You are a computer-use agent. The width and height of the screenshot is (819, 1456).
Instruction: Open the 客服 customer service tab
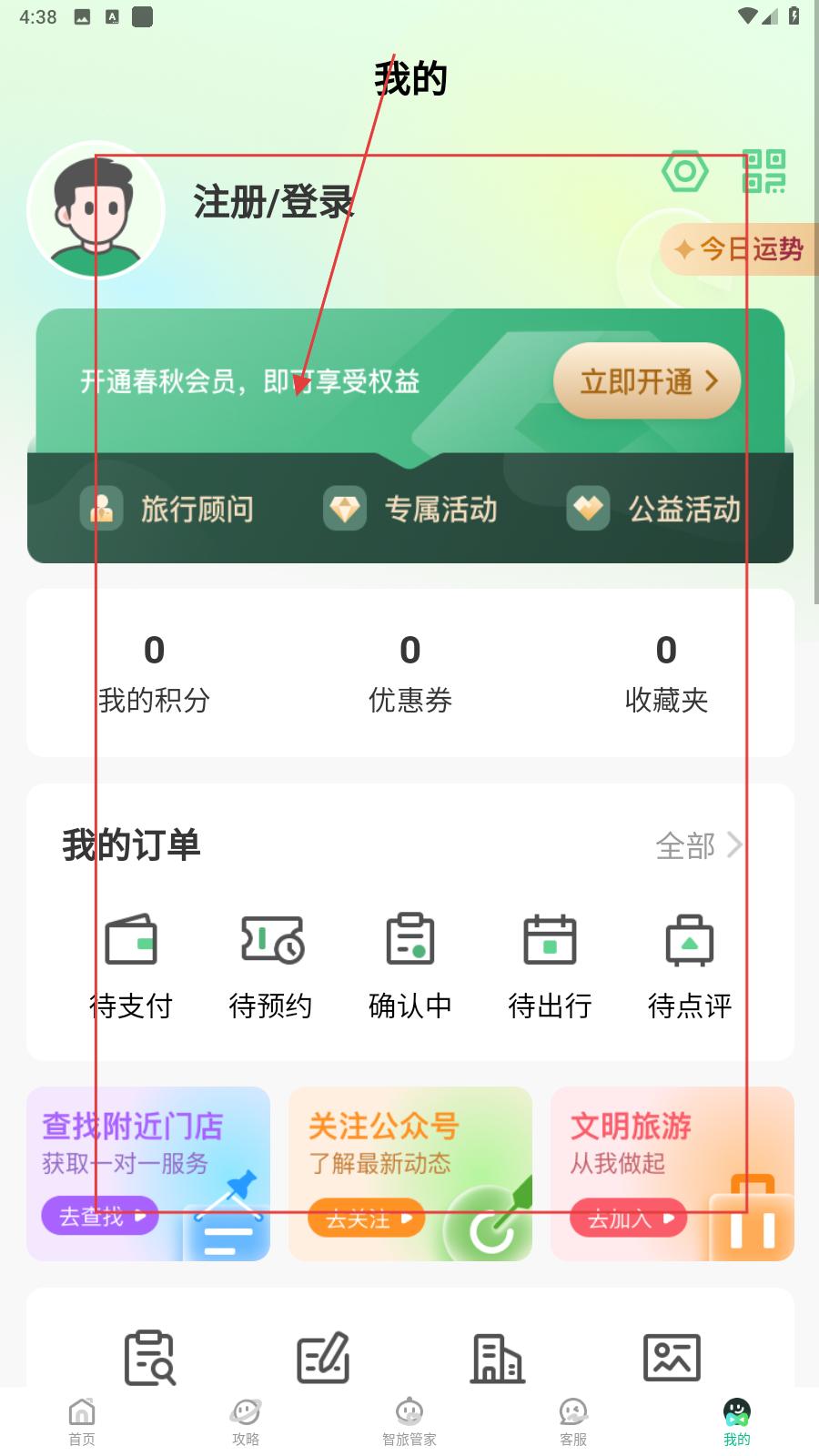click(x=573, y=1421)
